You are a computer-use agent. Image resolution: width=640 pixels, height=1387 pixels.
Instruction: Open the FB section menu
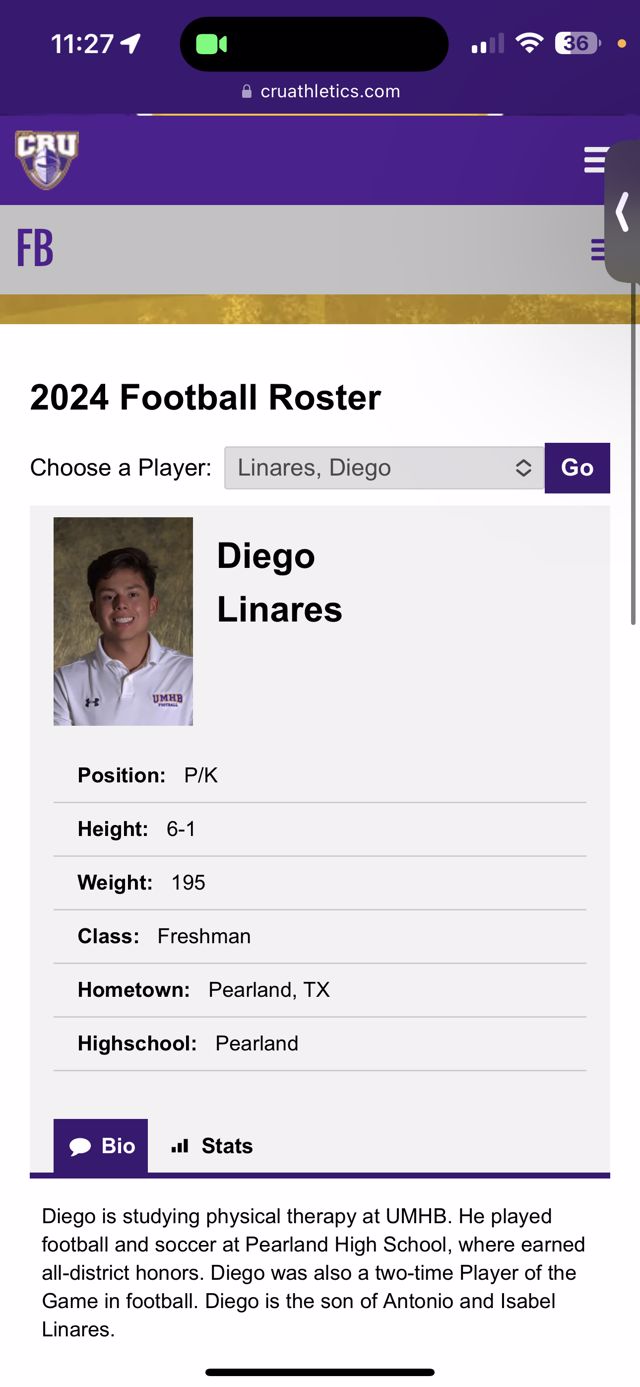click(597, 250)
